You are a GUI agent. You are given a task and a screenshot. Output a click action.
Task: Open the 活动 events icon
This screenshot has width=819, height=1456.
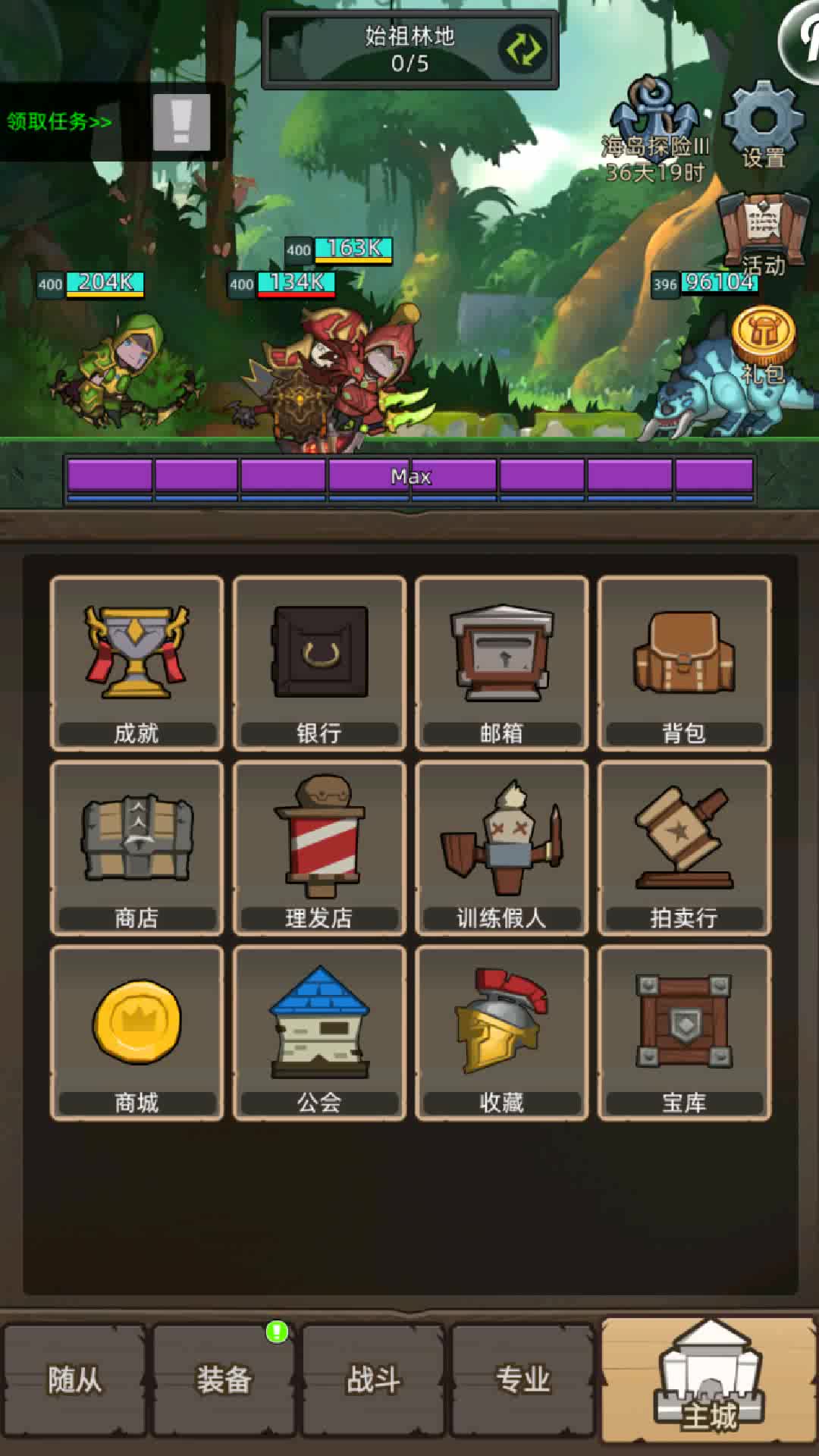[764, 234]
